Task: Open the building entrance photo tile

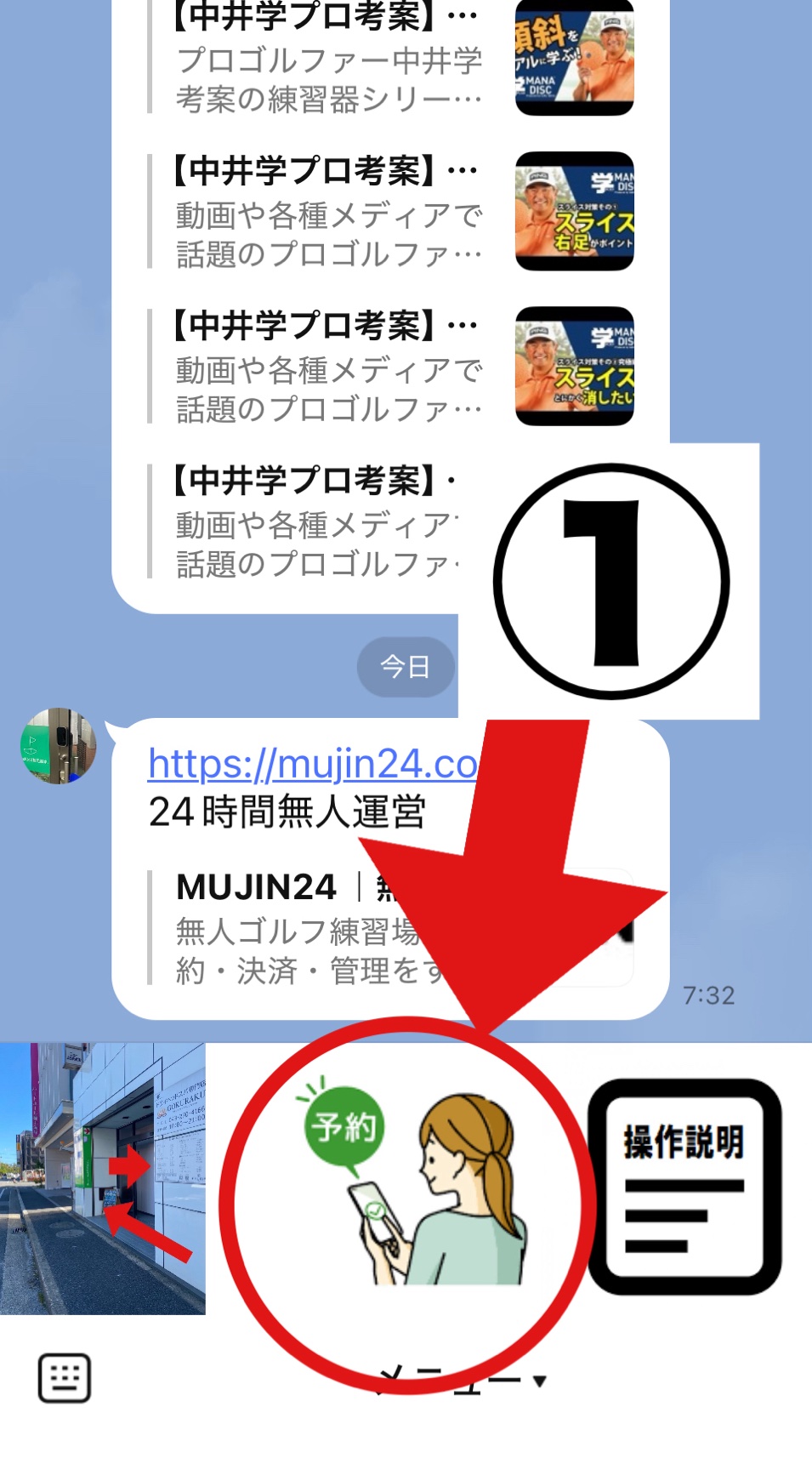Action: coord(103,1178)
